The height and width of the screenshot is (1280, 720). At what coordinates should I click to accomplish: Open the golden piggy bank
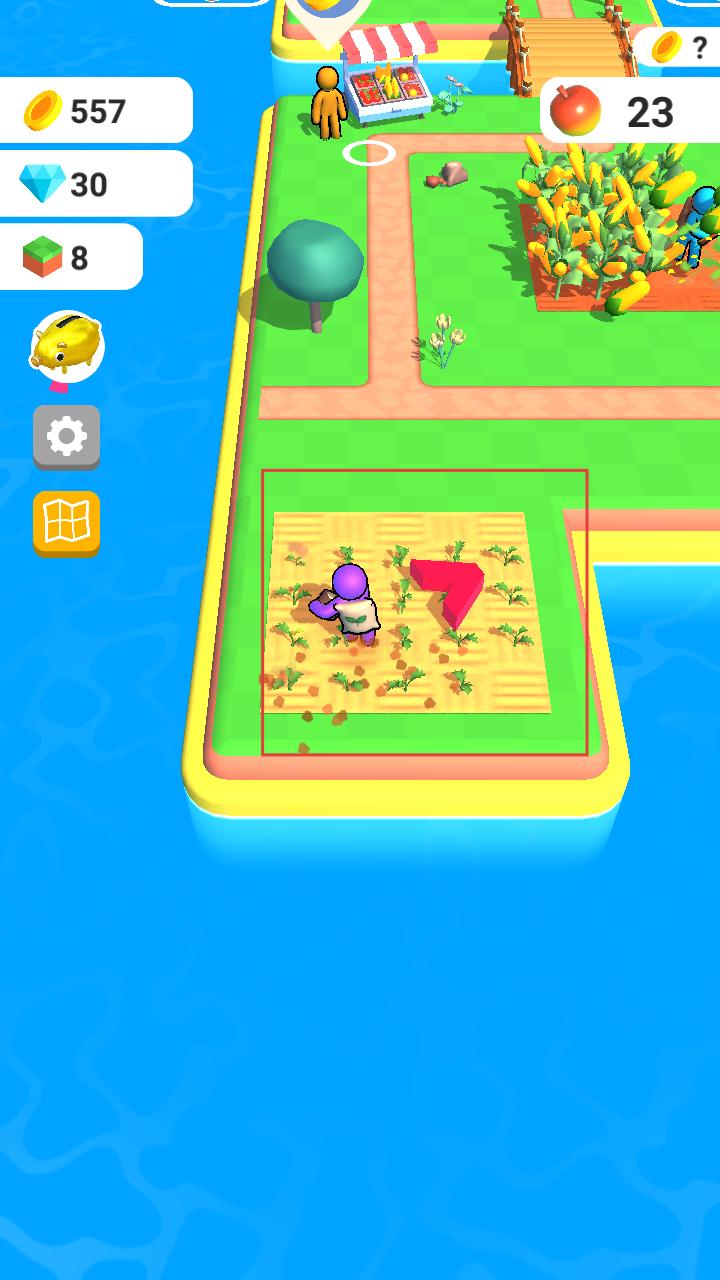coord(66,346)
